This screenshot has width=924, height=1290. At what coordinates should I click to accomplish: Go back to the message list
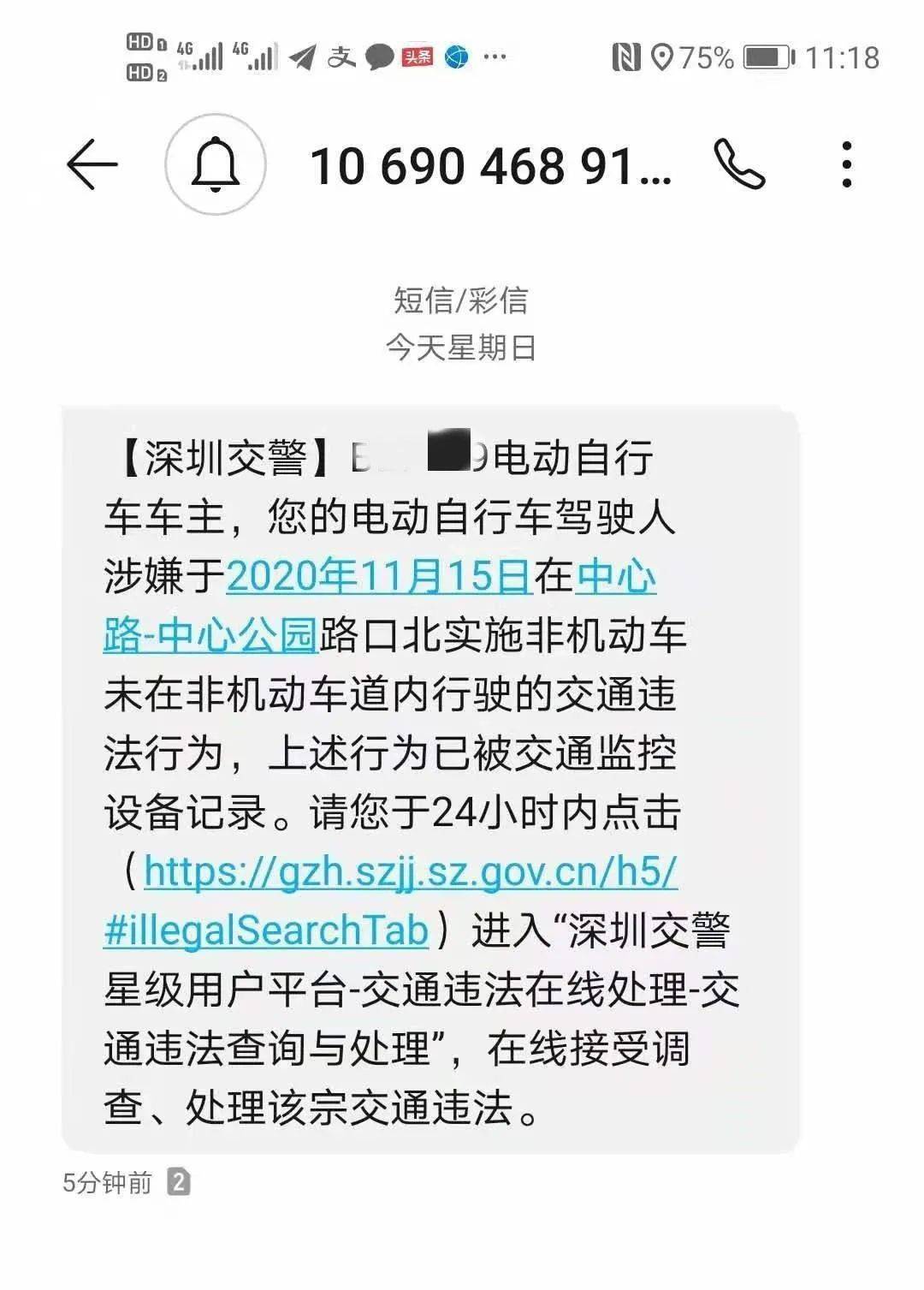pos(92,164)
